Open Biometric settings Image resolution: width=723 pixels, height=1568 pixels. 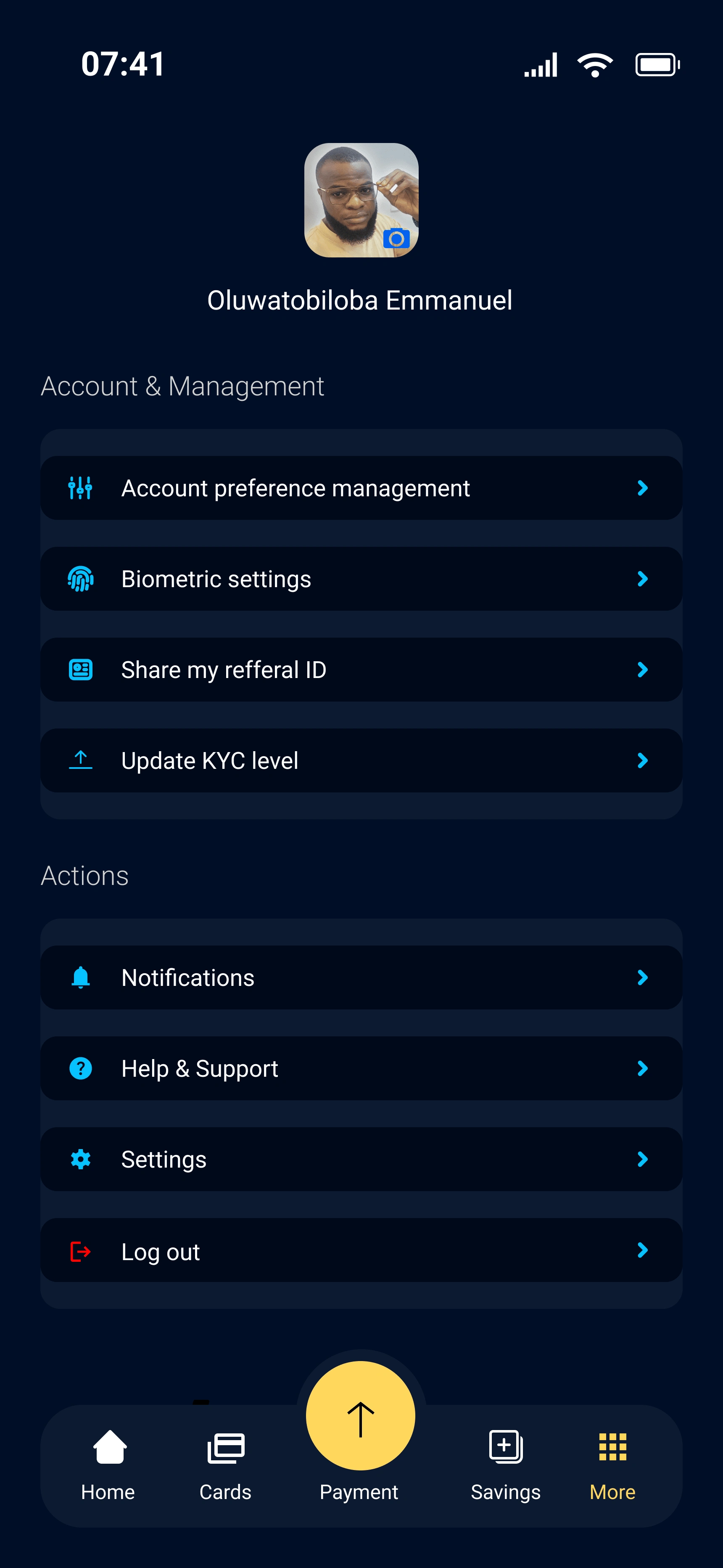tap(361, 579)
